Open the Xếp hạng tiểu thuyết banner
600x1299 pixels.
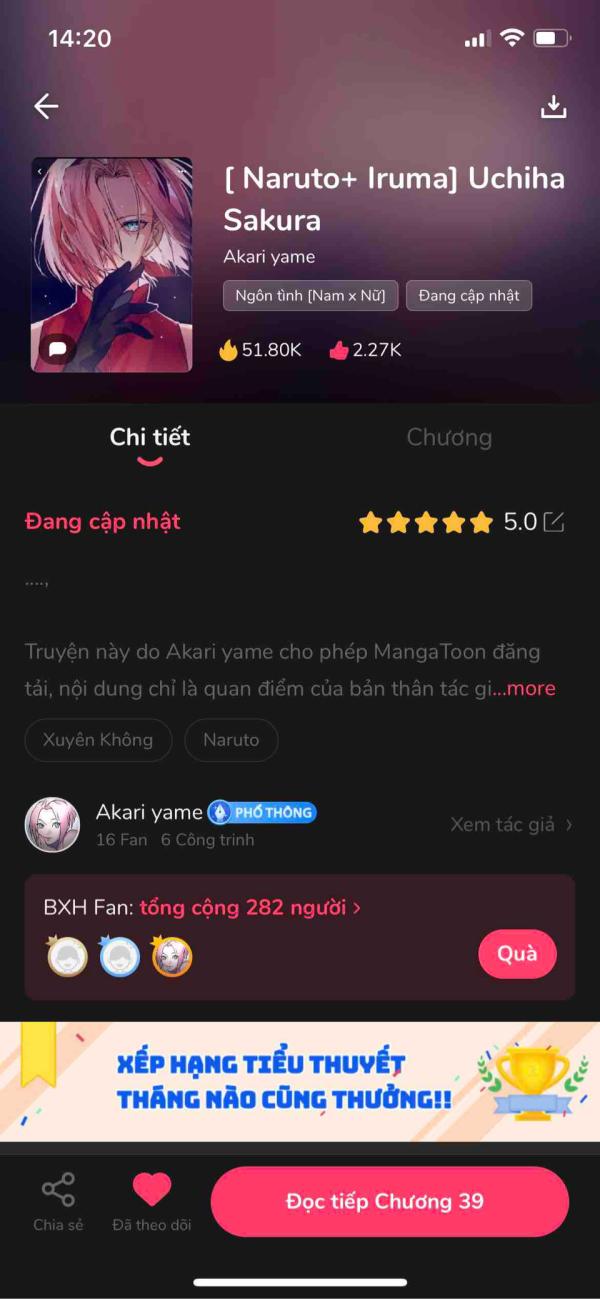pos(300,1081)
